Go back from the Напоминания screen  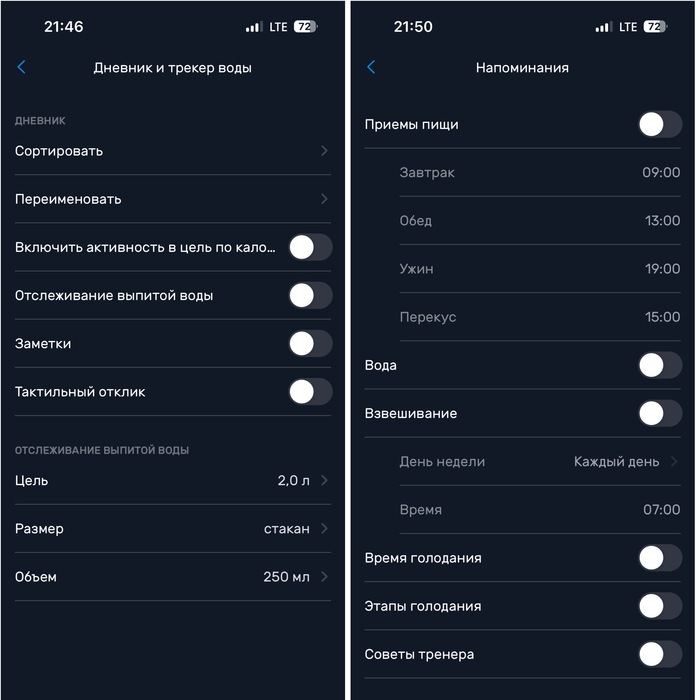(371, 67)
